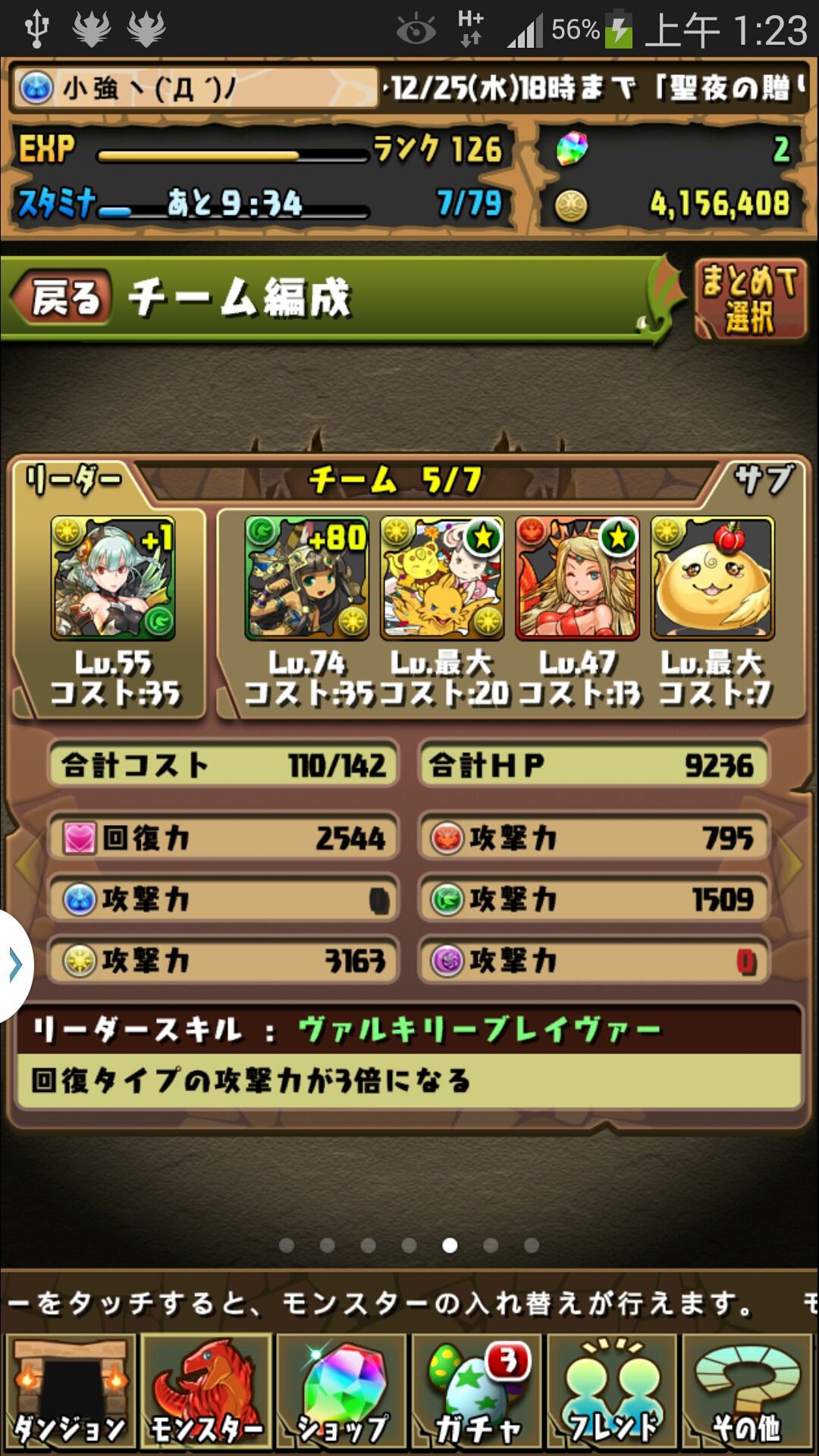This screenshot has height=1456, width=819.
Task: Select the leader monster Lv.55
Action: point(113,578)
